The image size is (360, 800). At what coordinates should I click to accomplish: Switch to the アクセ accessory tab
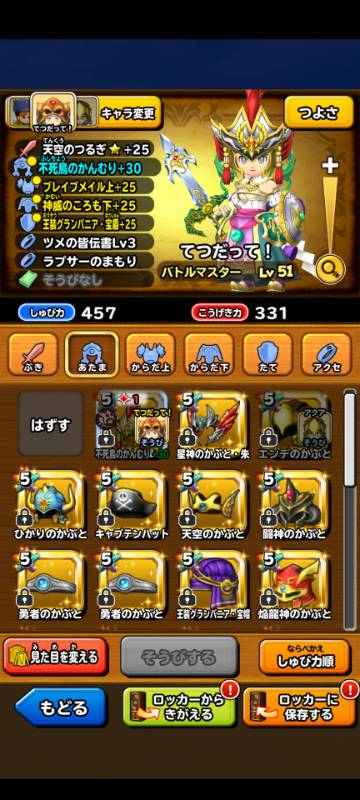point(326,355)
